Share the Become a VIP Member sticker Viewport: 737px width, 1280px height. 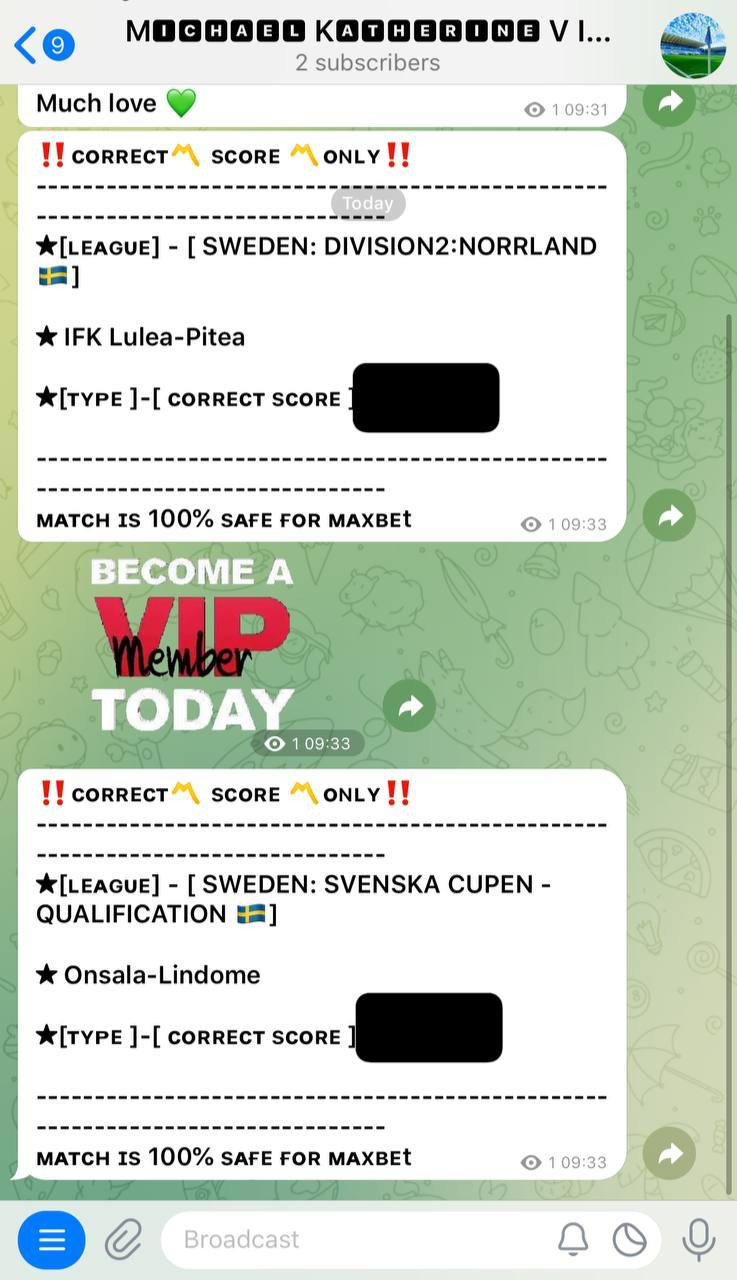[x=410, y=706]
